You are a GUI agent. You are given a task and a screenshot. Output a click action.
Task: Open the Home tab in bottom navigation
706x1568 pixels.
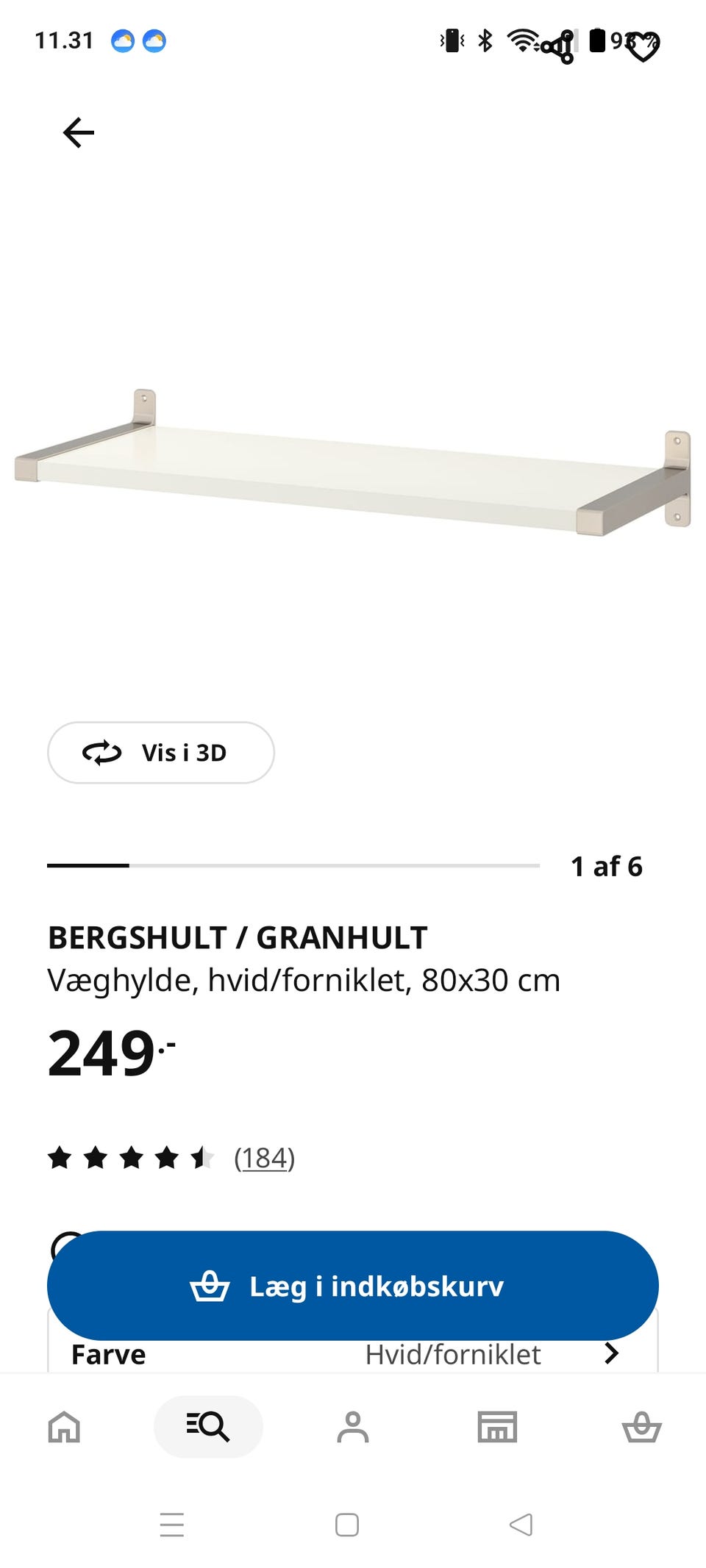[65, 1426]
